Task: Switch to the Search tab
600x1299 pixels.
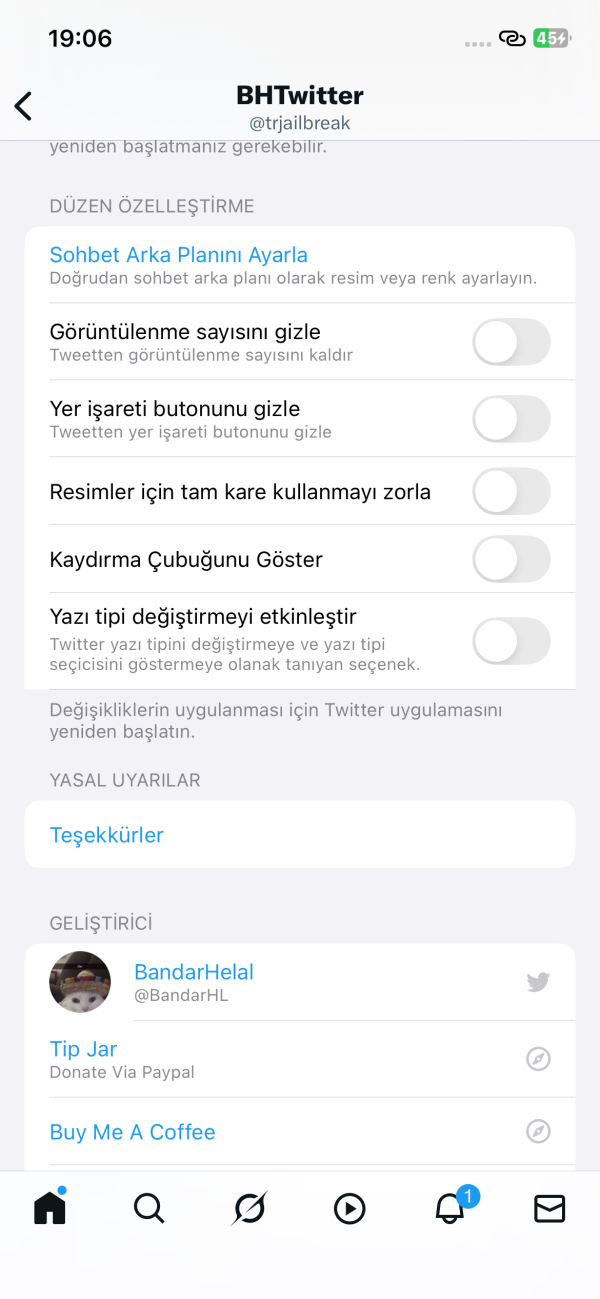Action: click(149, 1209)
